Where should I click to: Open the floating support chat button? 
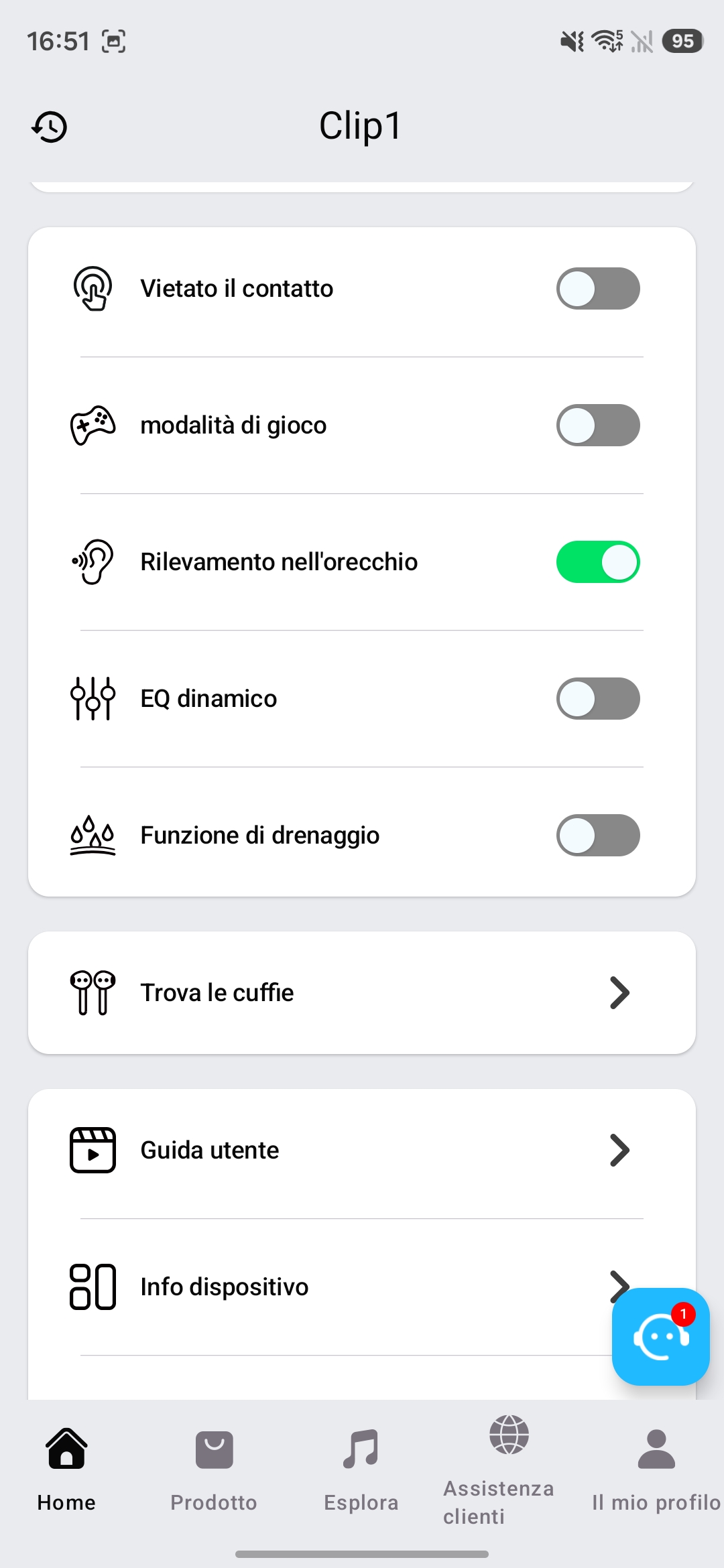[661, 1337]
